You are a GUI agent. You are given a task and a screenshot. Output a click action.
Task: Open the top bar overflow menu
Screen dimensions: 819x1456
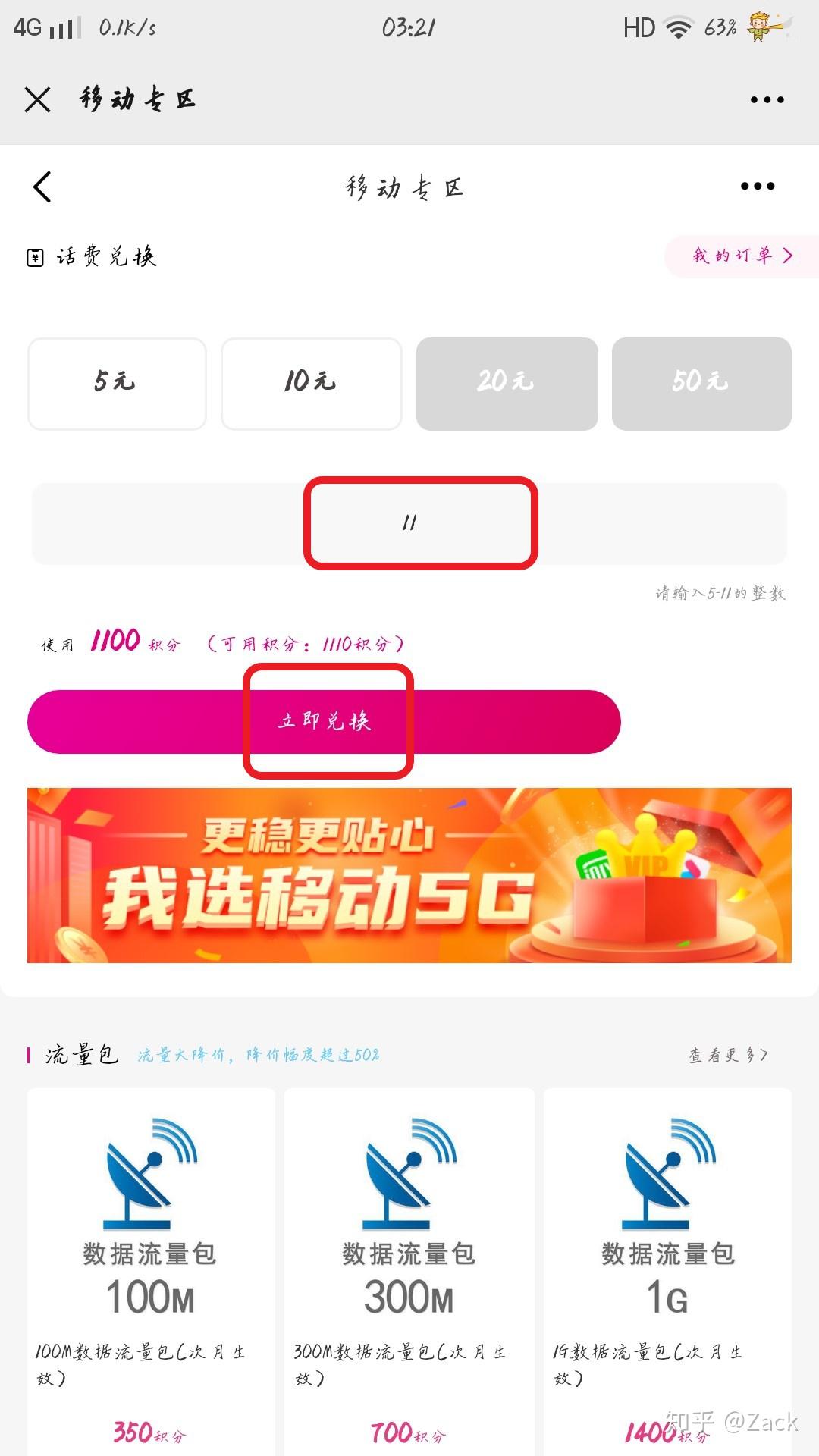tap(767, 99)
